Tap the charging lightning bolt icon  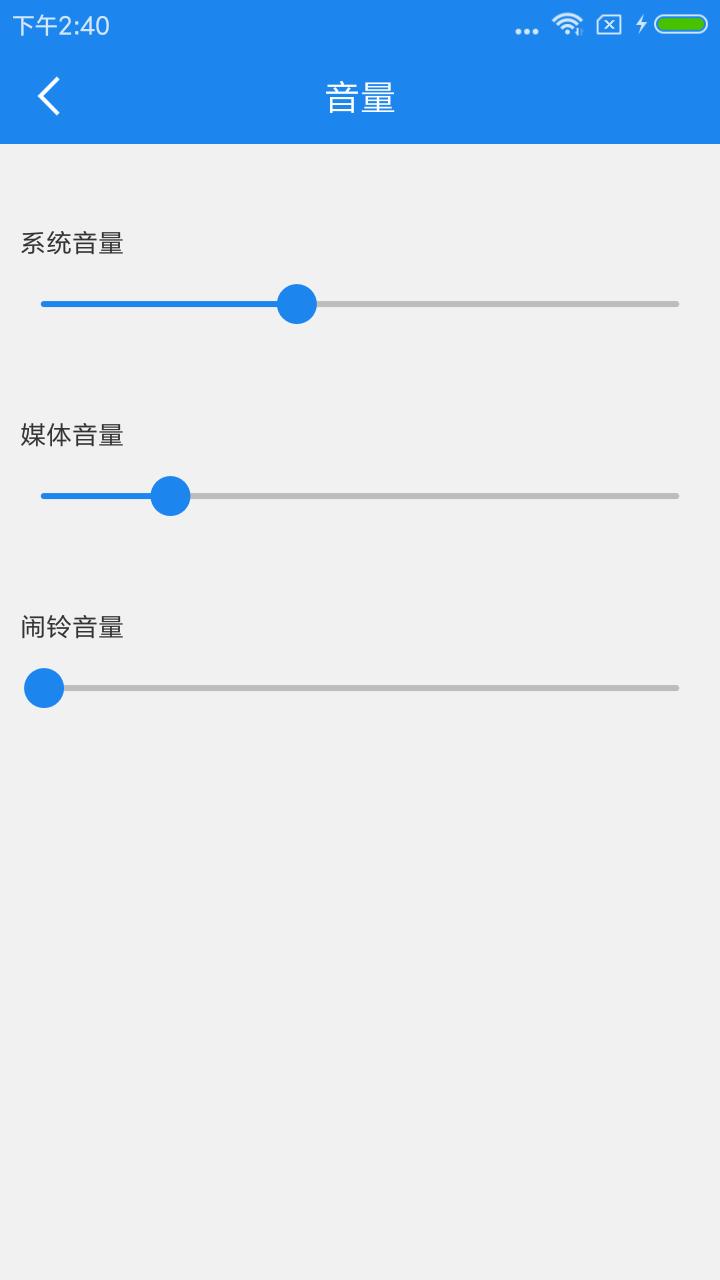click(x=641, y=25)
